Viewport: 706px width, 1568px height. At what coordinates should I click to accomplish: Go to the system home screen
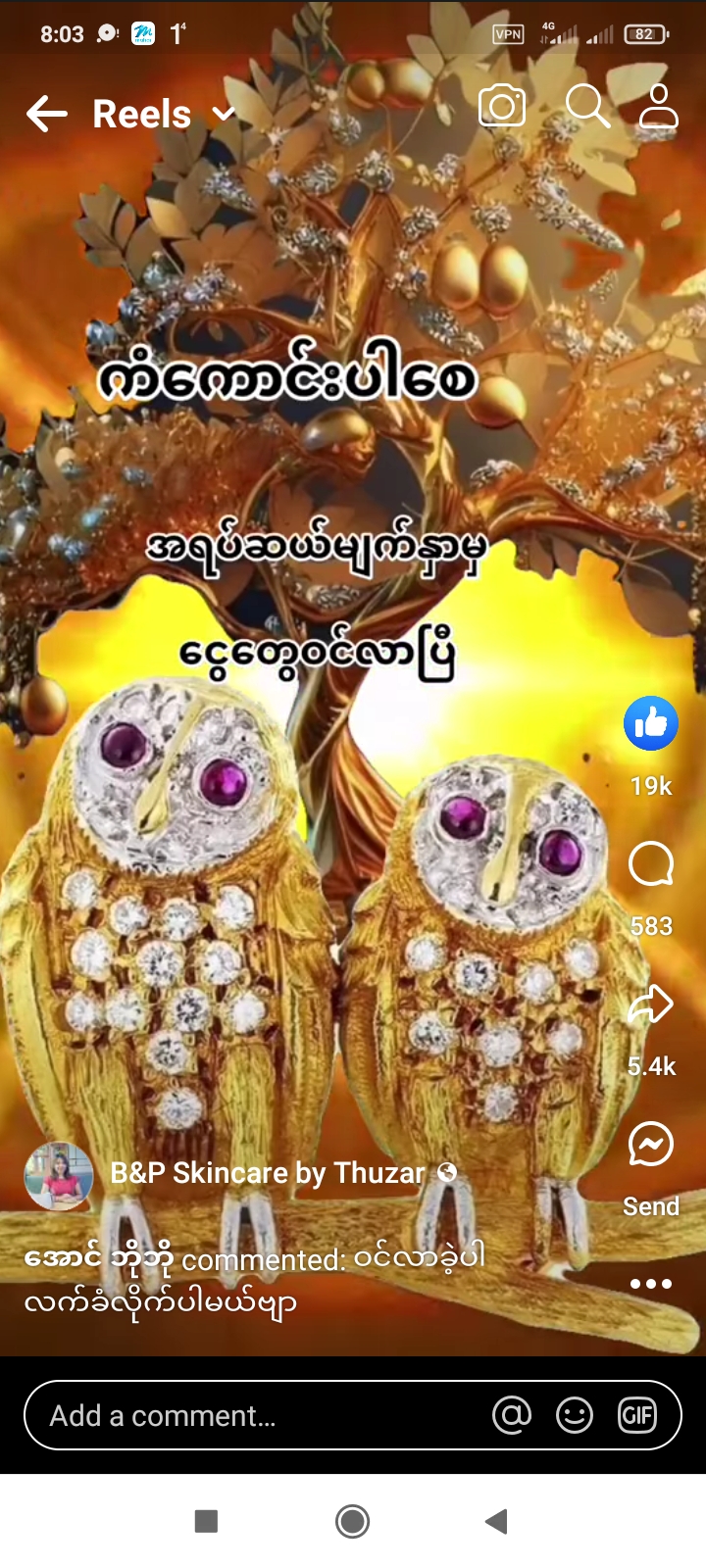point(353,1521)
